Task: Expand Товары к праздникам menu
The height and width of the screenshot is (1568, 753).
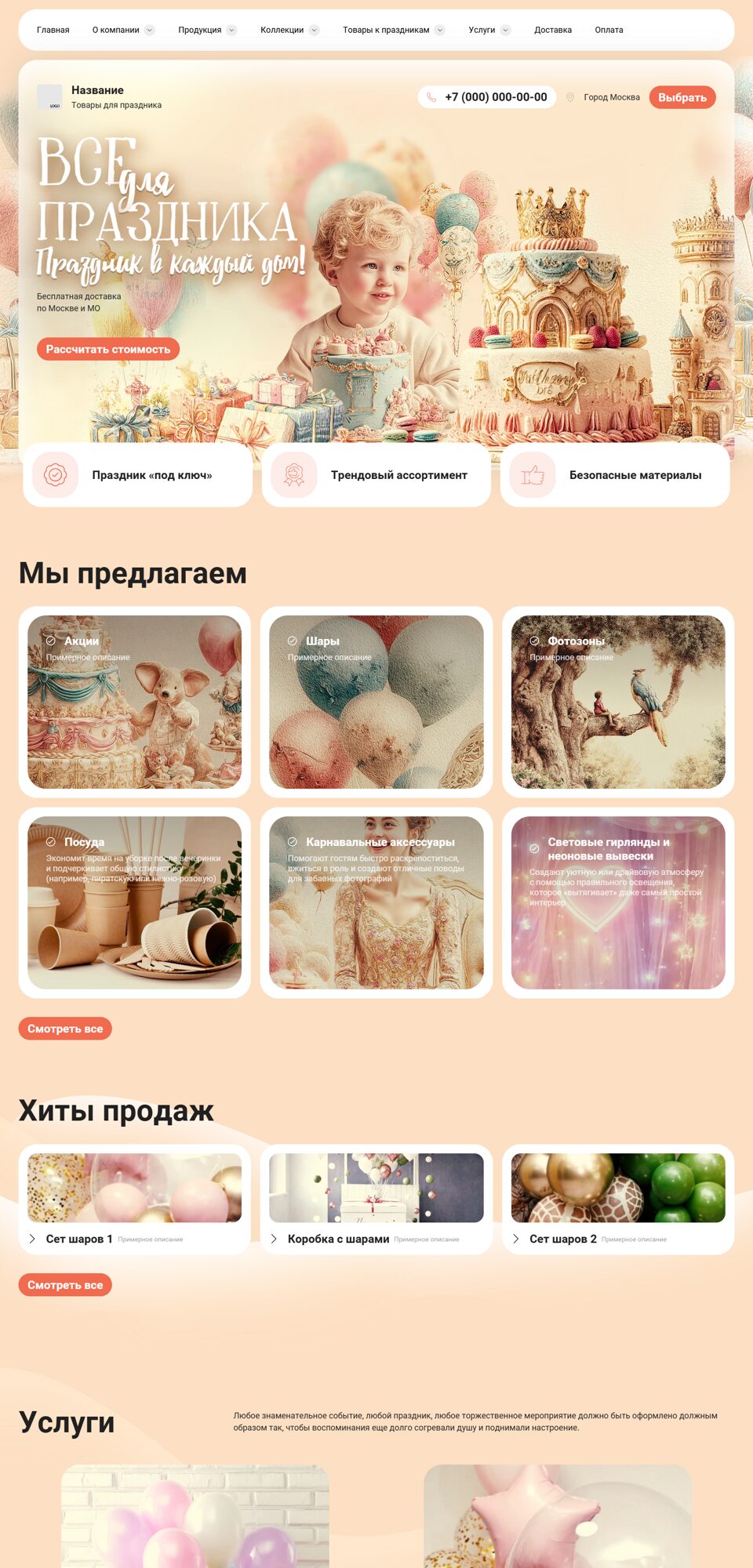Action: (393, 30)
